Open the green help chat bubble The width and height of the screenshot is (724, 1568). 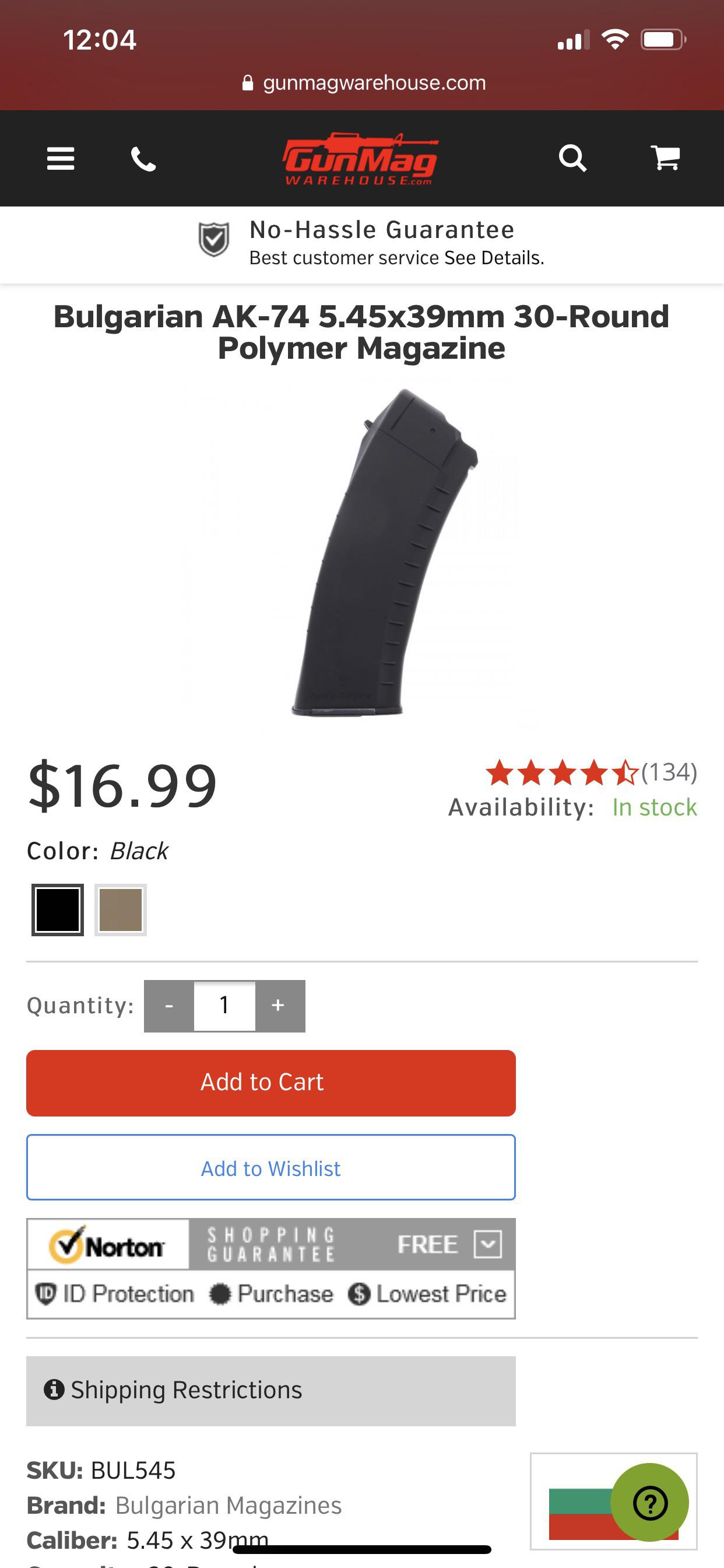pyautogui.click(x=649, y=1503)
